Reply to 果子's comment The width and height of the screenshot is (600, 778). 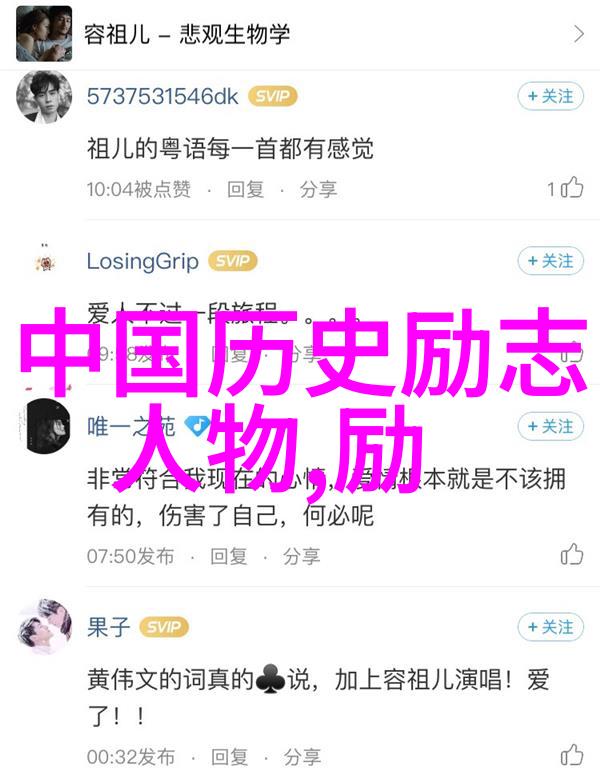point(229,755)
